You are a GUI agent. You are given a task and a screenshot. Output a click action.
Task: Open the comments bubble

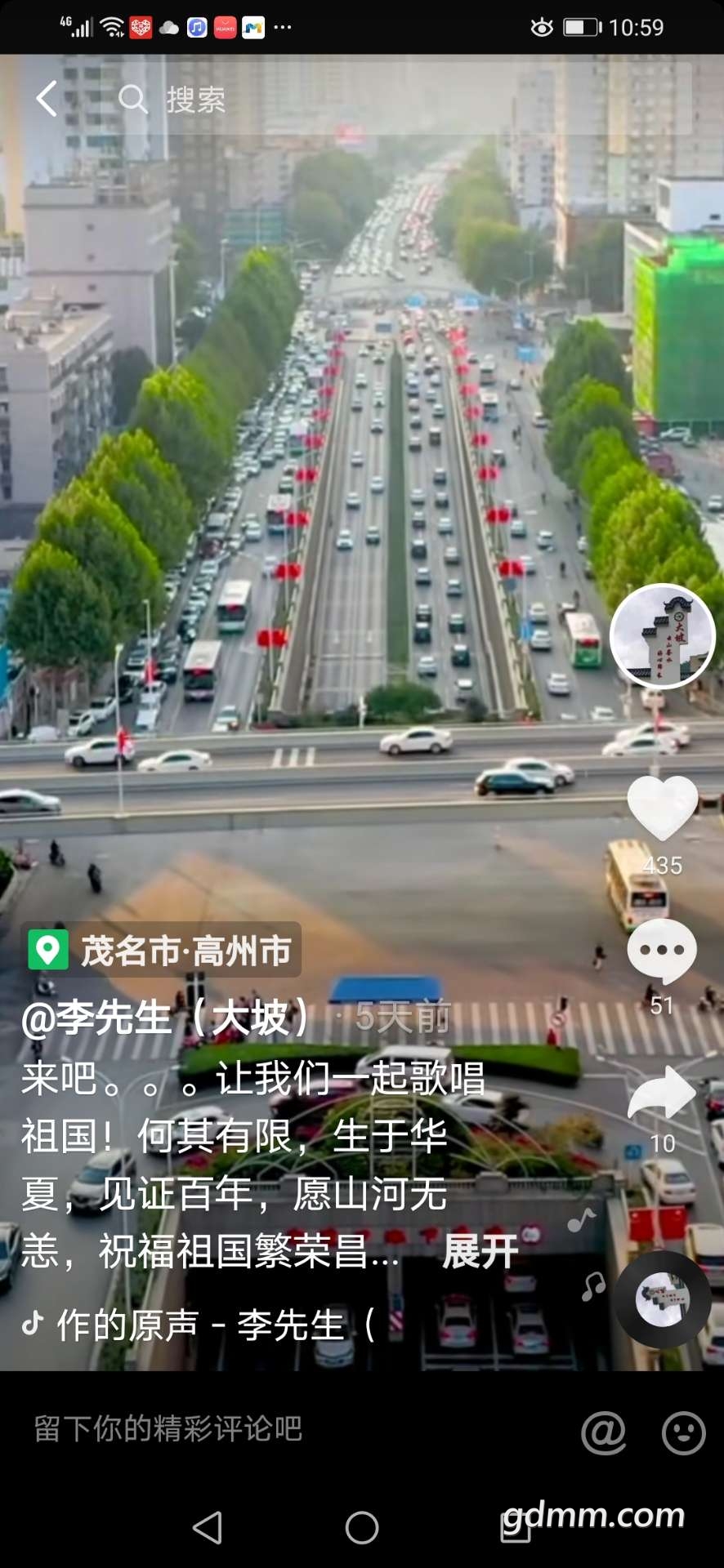click(x=662, y=951)
